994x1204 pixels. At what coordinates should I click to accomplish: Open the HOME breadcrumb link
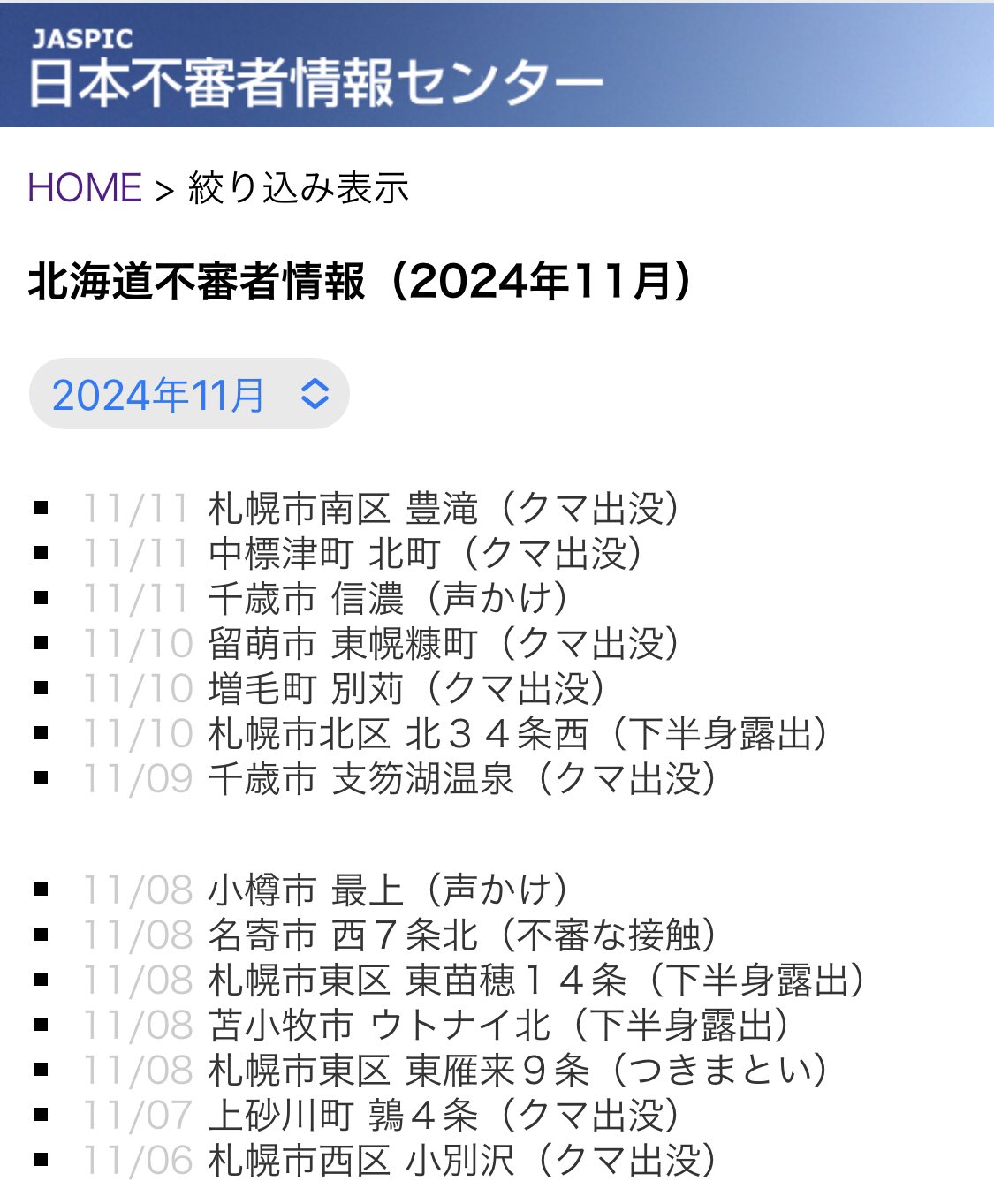click(85, 188)
